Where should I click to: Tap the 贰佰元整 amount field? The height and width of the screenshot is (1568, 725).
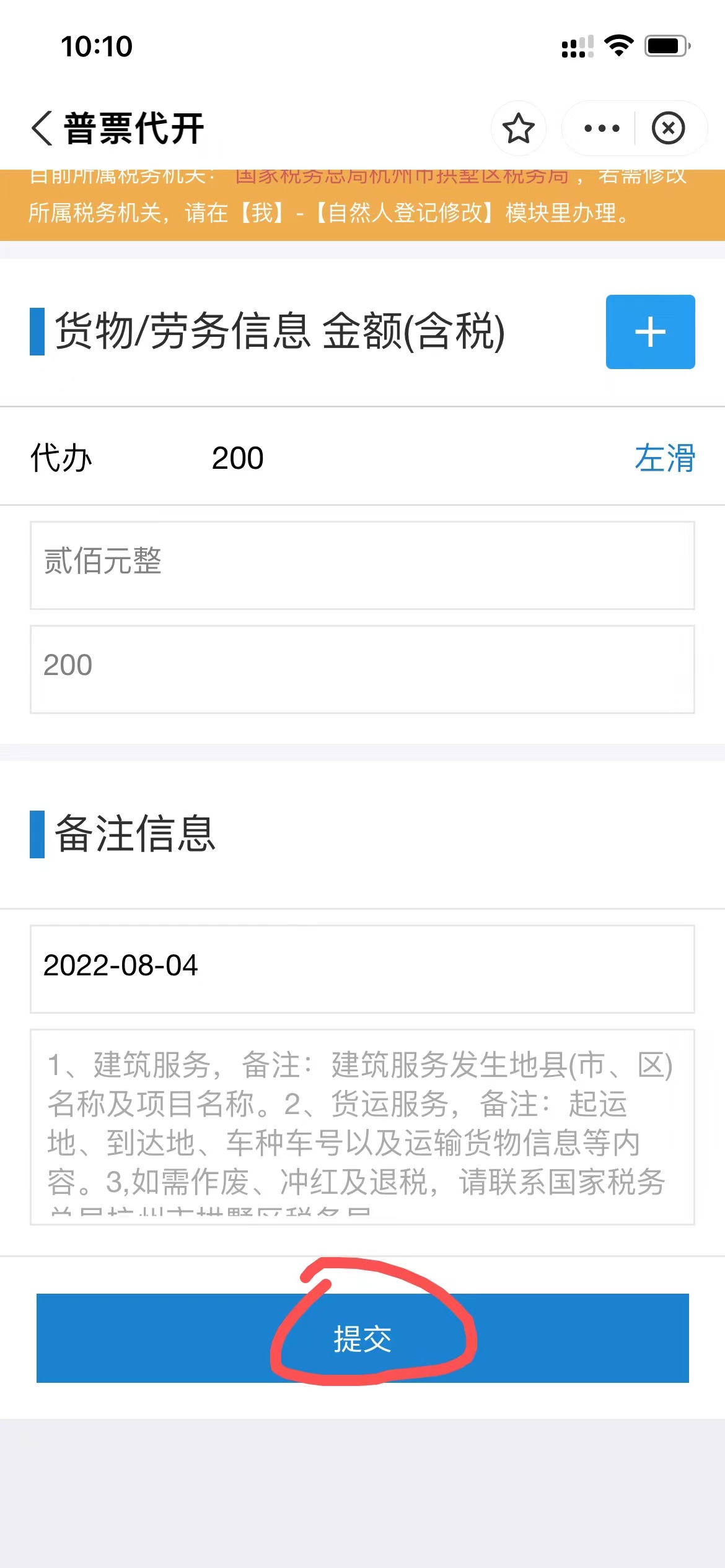[362, 565]
